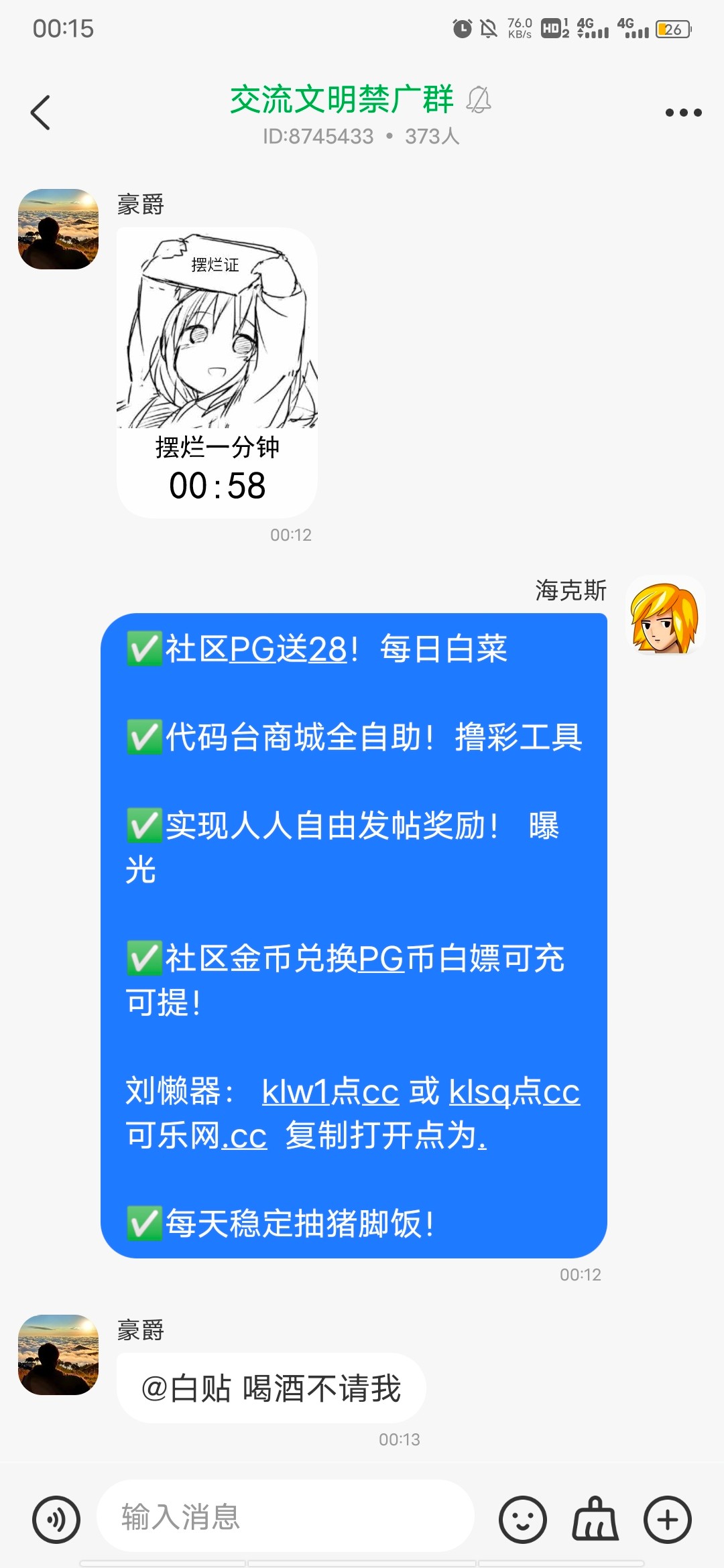The width and height of the screenshot is (724, 1568).
Task: Tap the back arrow to leave the chat
Action: [x=40, y=111]
